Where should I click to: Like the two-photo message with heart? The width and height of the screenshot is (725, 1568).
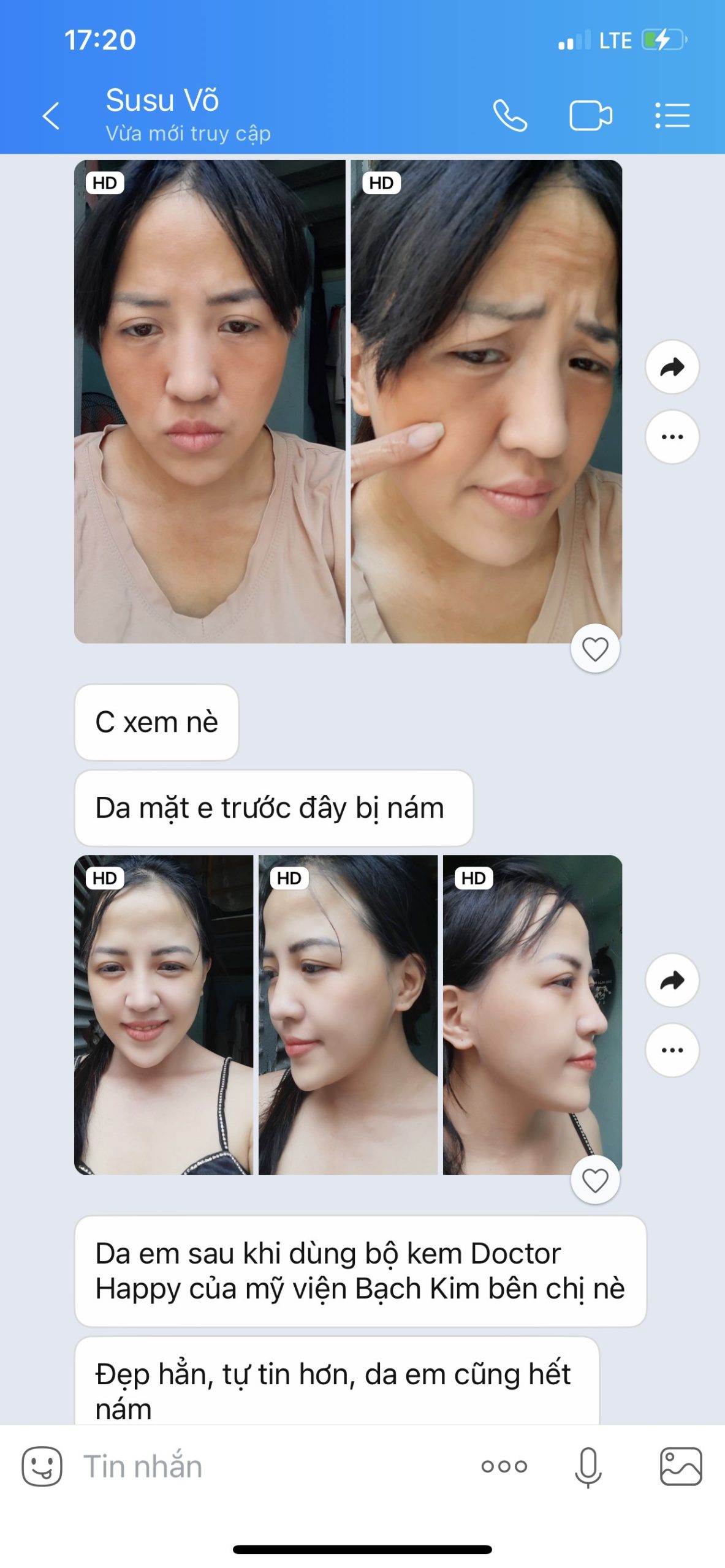click(x=595, y=649)
